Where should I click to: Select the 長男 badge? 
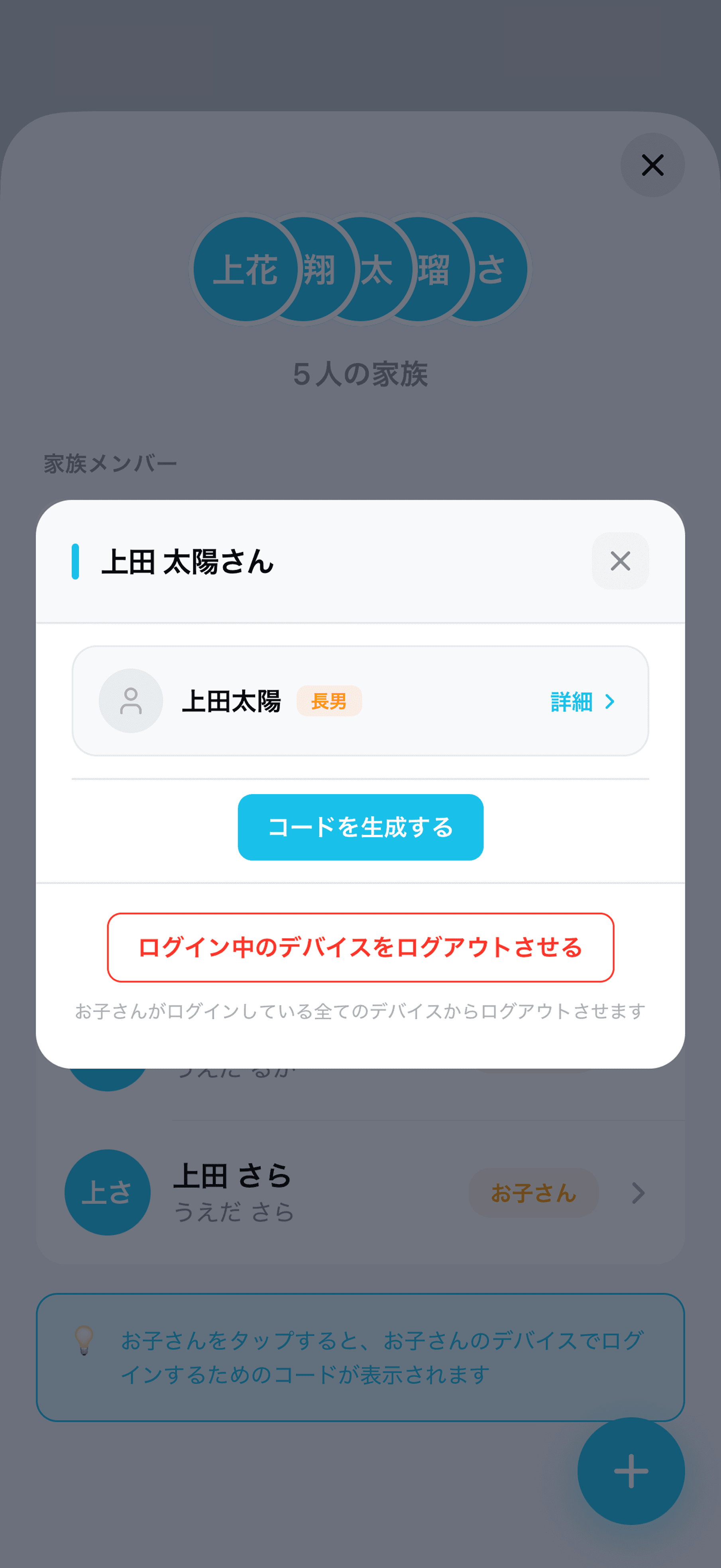330,701
